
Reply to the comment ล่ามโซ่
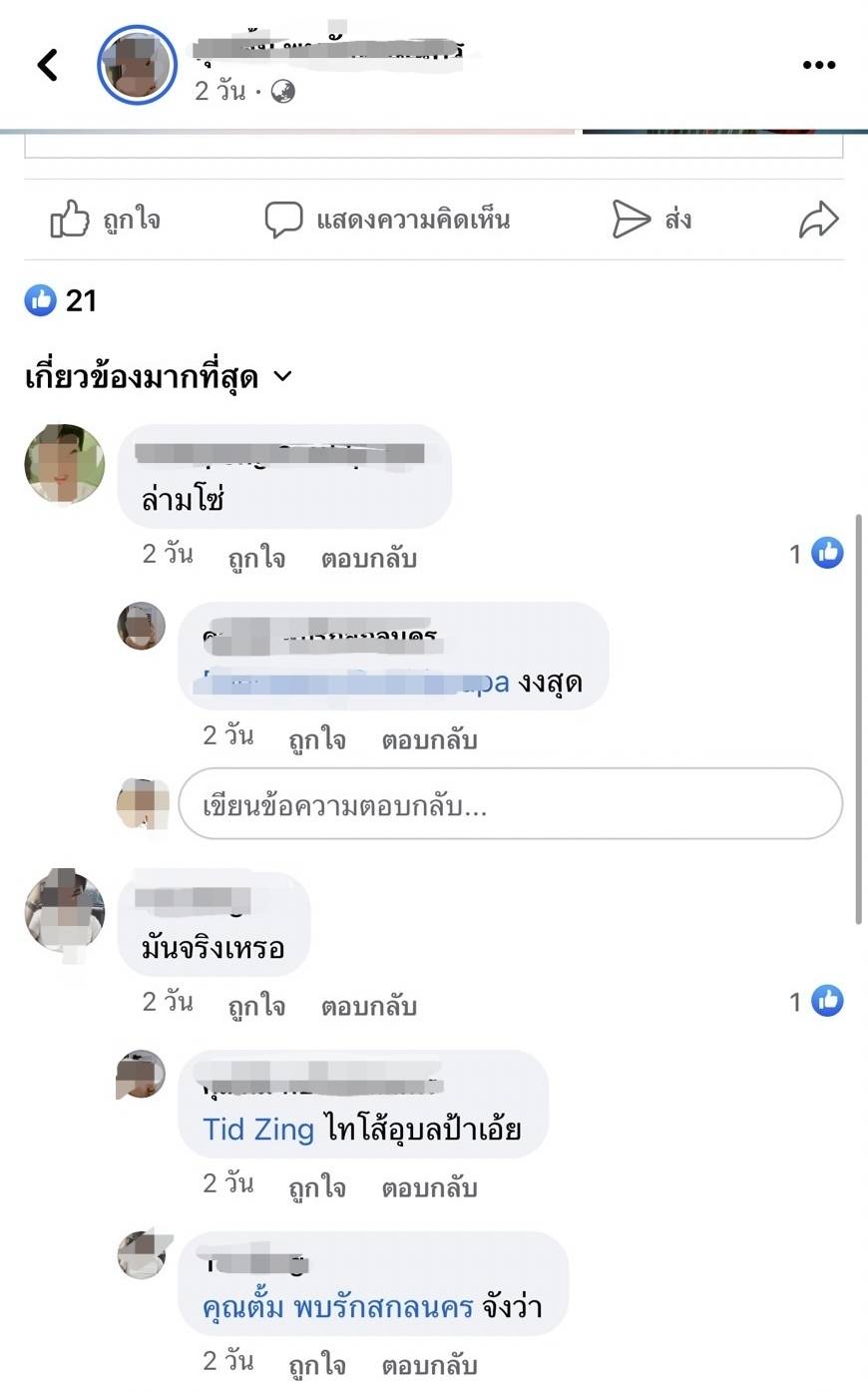(x=368, y=558)
